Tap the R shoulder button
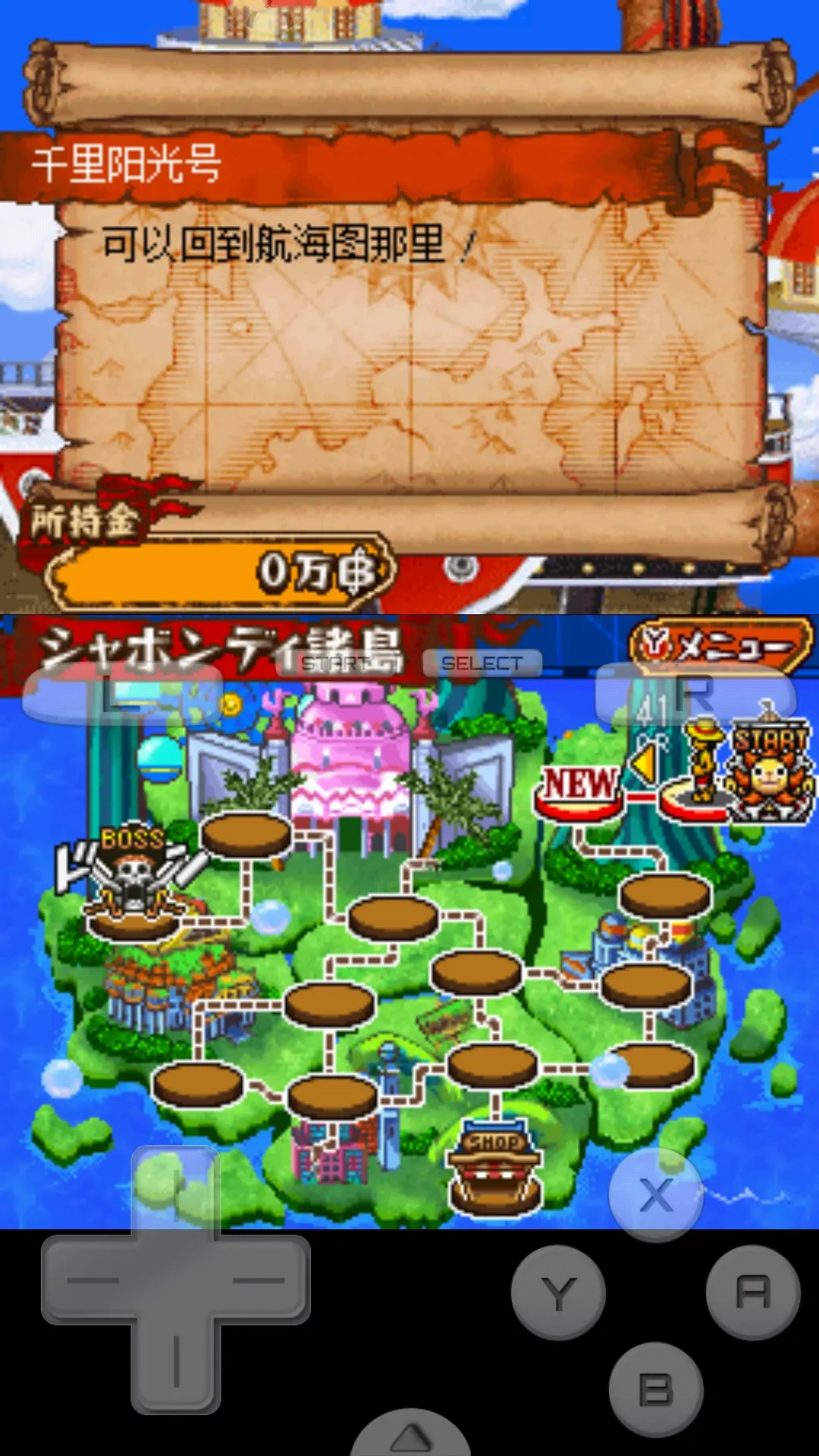 pos(695,694)
